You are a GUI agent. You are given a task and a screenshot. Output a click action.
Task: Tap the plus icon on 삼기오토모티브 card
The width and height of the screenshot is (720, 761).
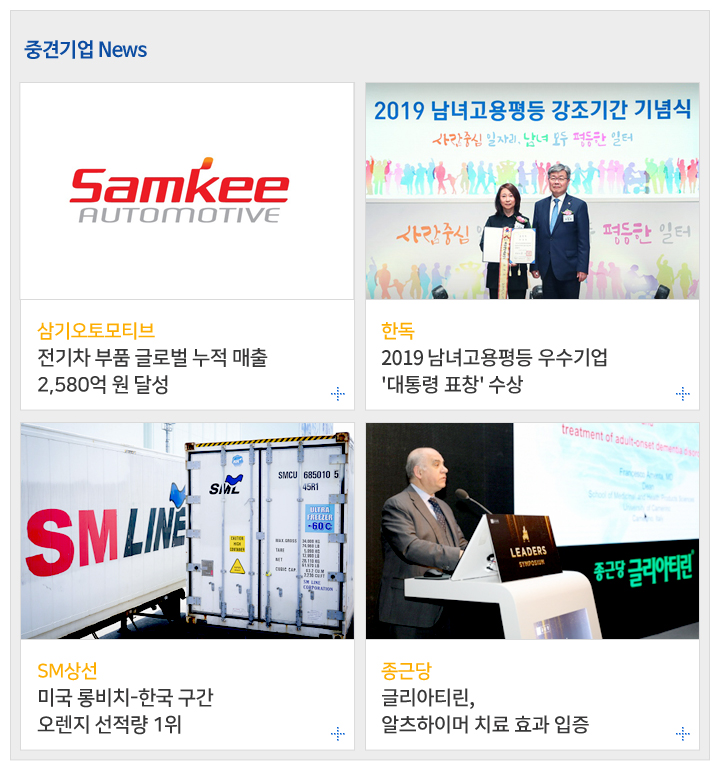tap(338, 394)
